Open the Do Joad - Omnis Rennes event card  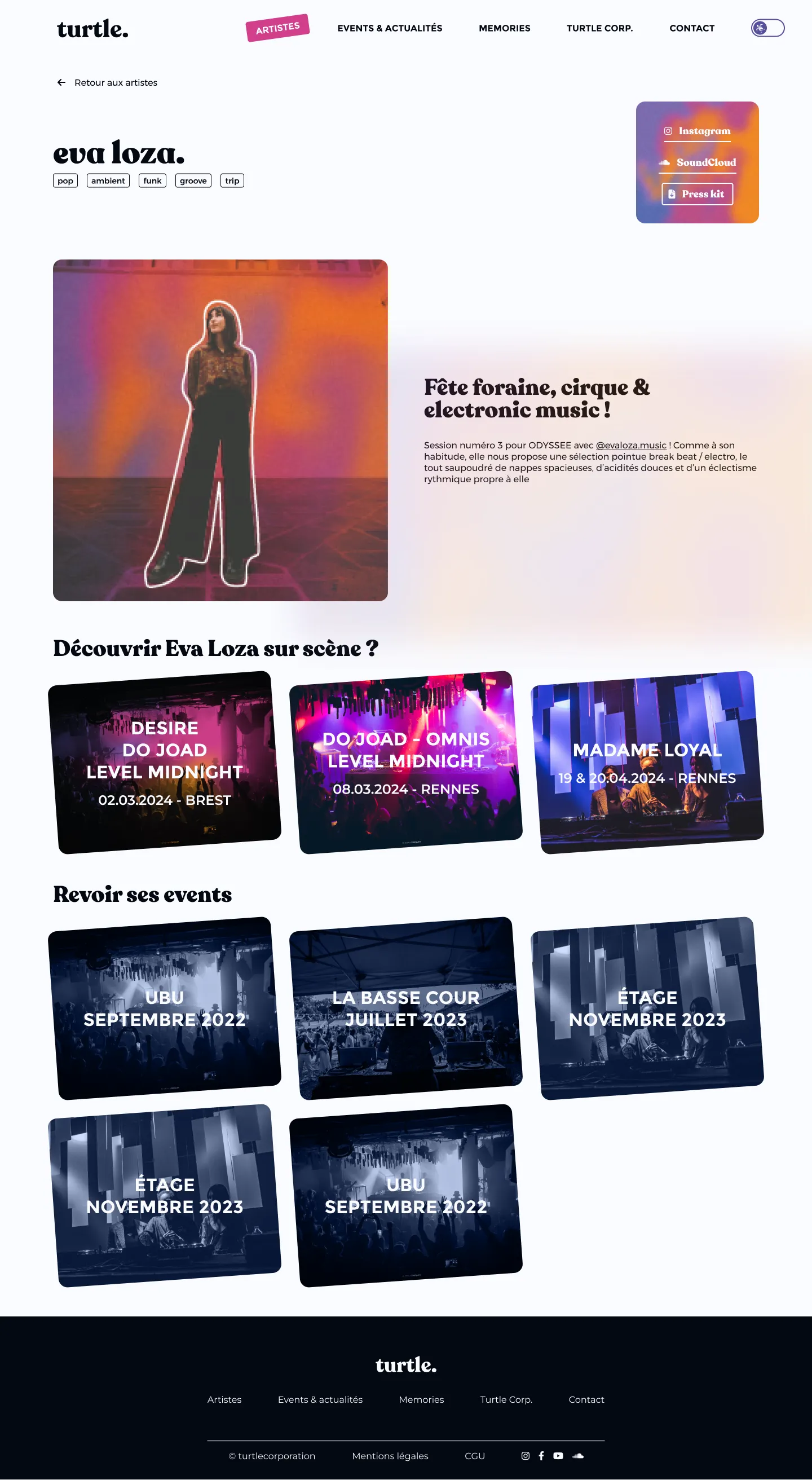406,763
